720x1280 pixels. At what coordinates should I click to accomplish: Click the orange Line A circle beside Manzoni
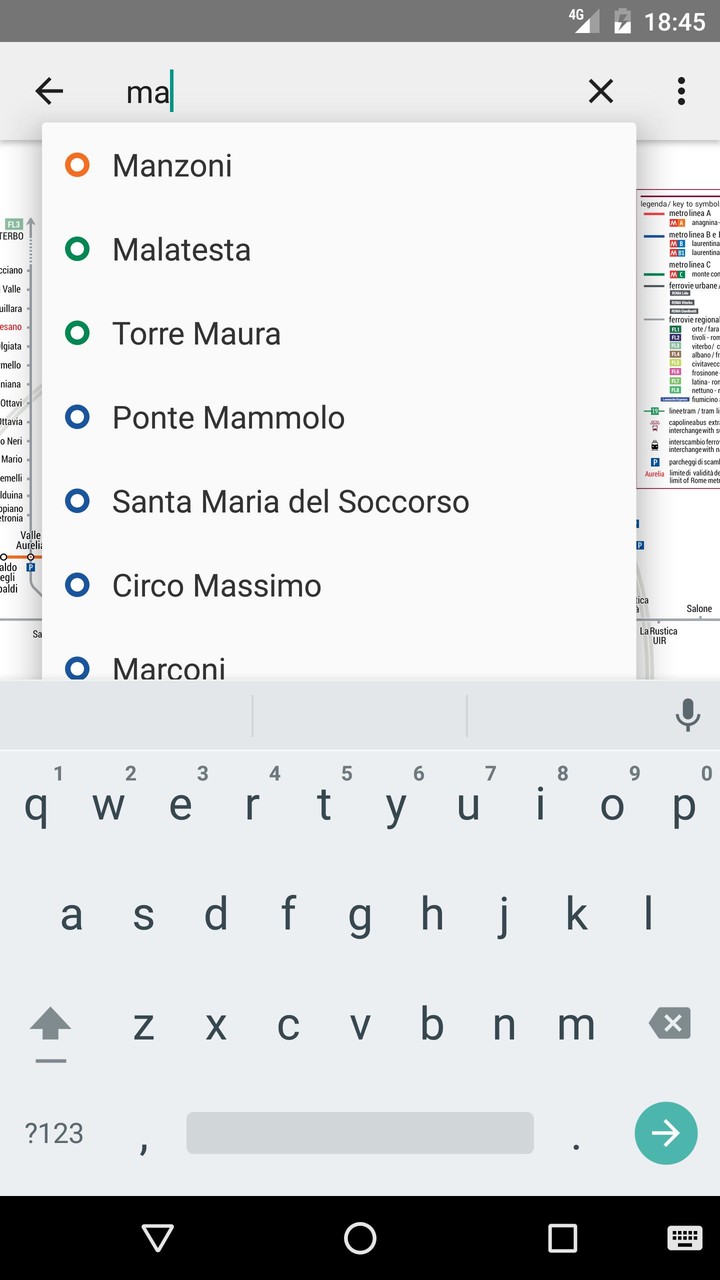(77, 165)
